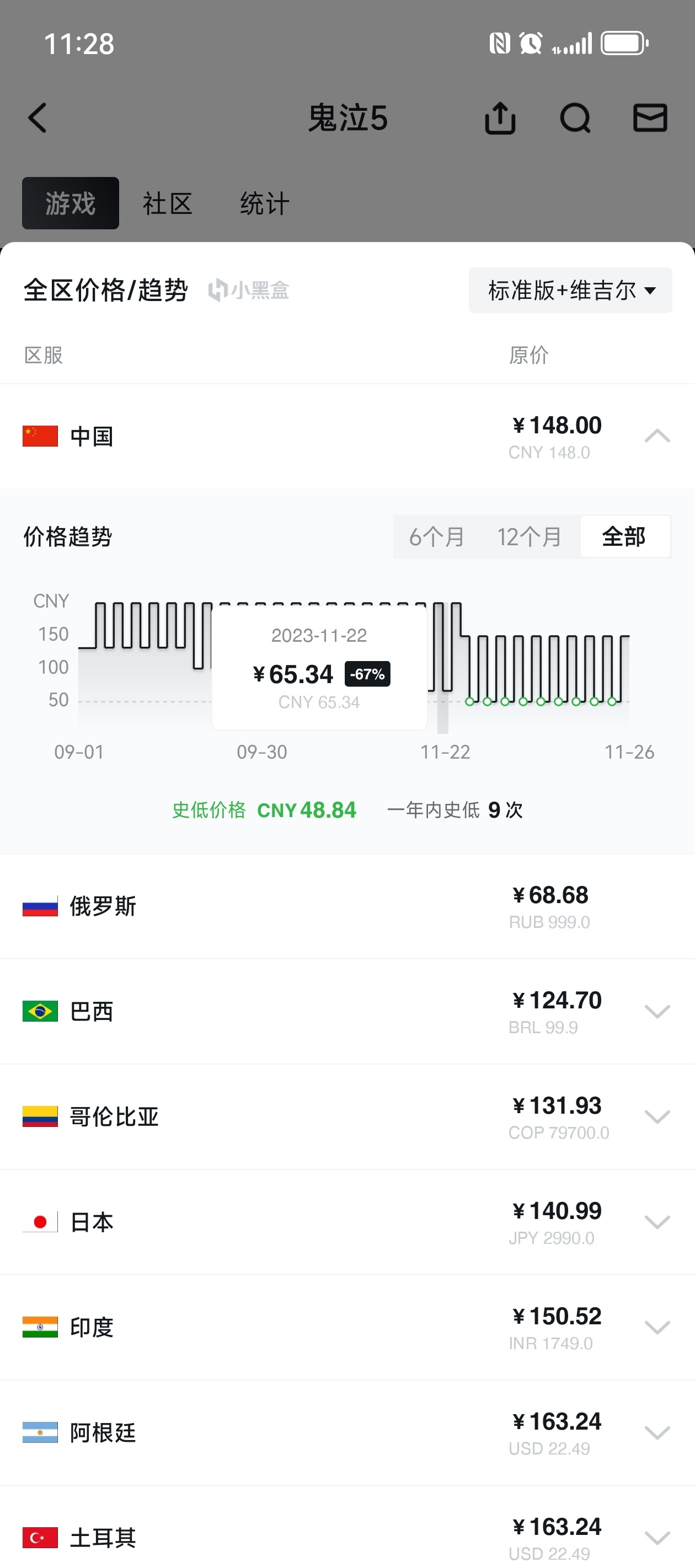
Task: Expand the 巴西 region price row
Action: coord(656,1012)
